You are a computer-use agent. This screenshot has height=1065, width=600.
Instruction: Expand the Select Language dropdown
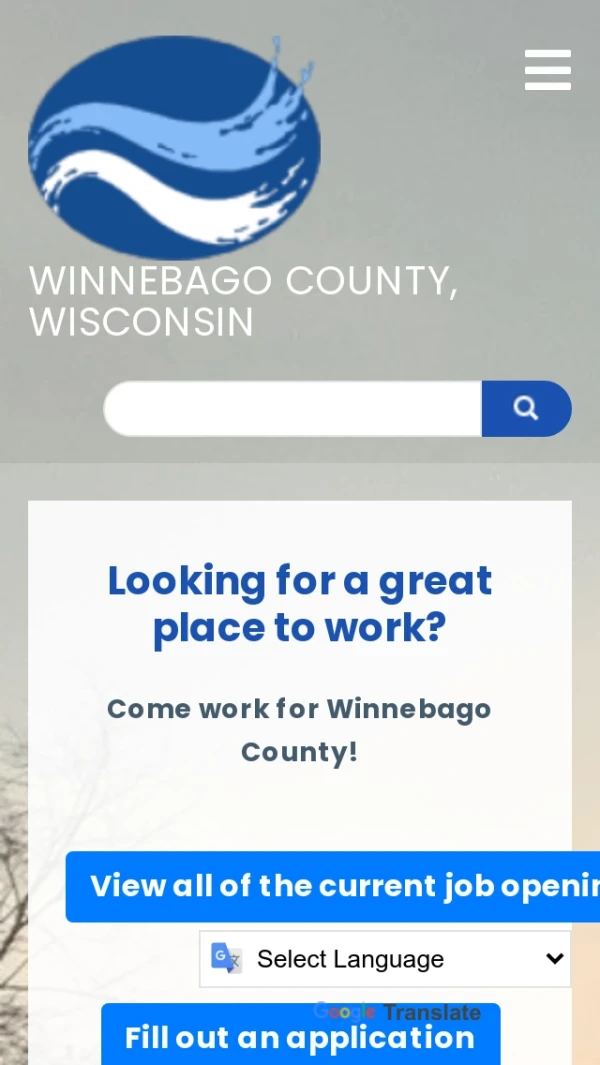tap(385, 959)
